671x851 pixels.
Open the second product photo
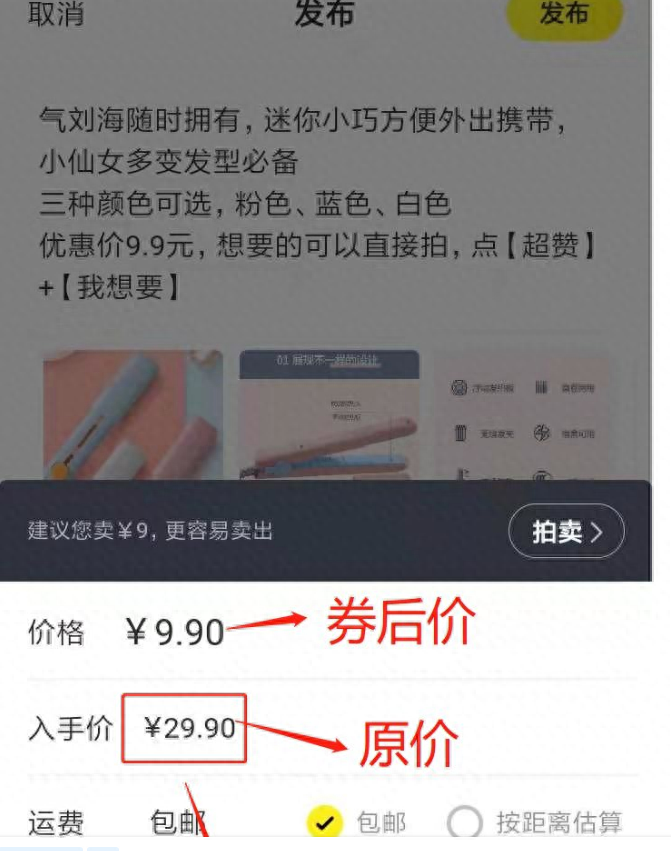pos(329,414)
